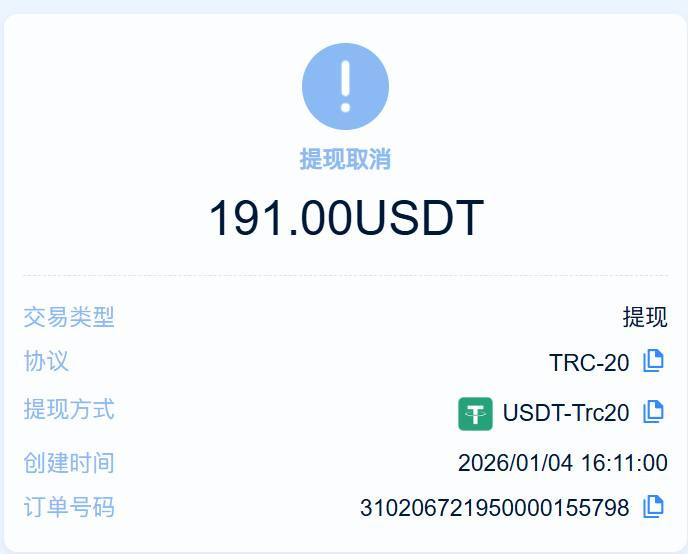Copy the TRC-20 protocol value
Image resolution: width=688 pixels, height=554 pixels.
653,361
